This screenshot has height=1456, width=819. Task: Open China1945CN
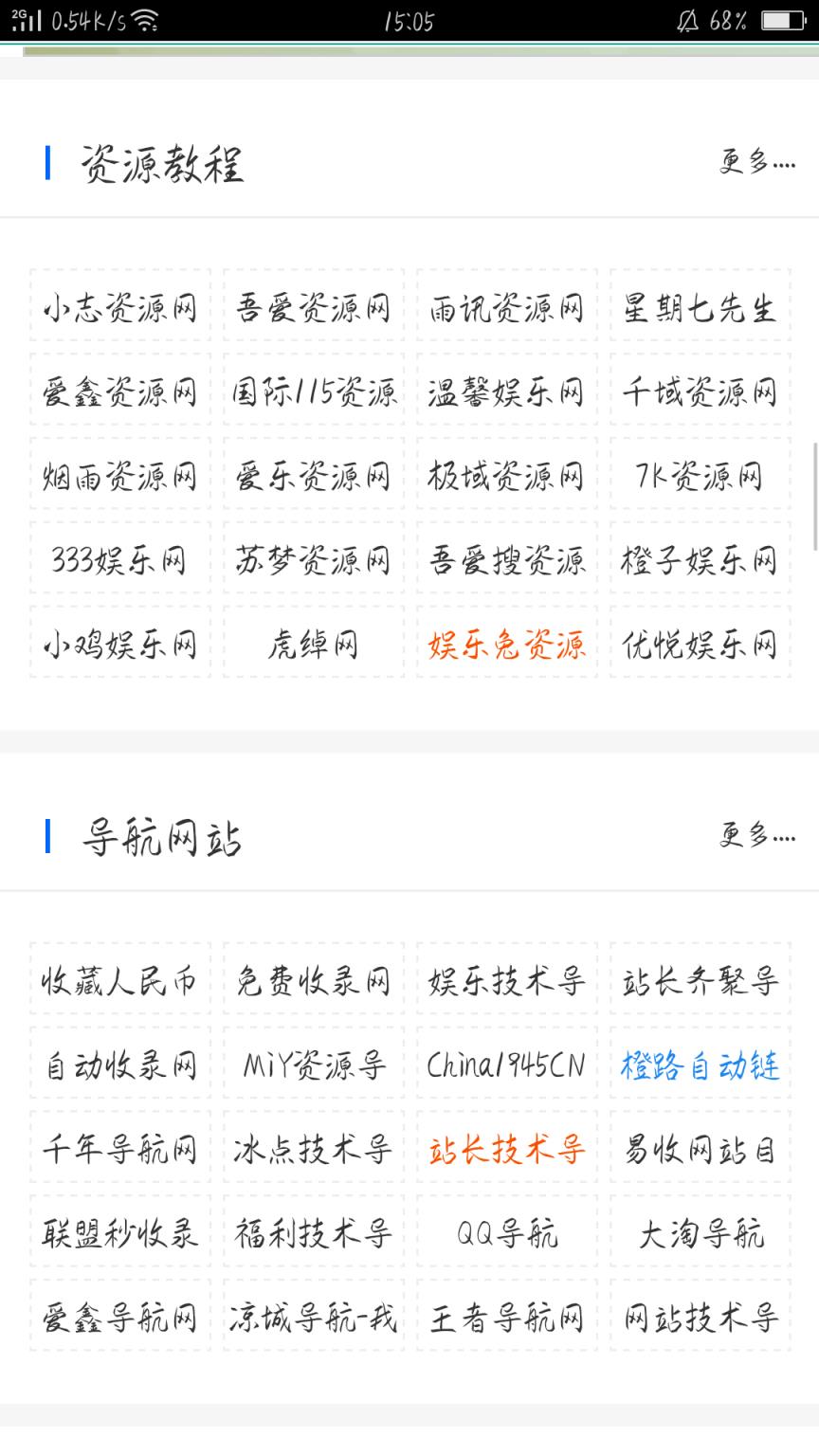506,1065
